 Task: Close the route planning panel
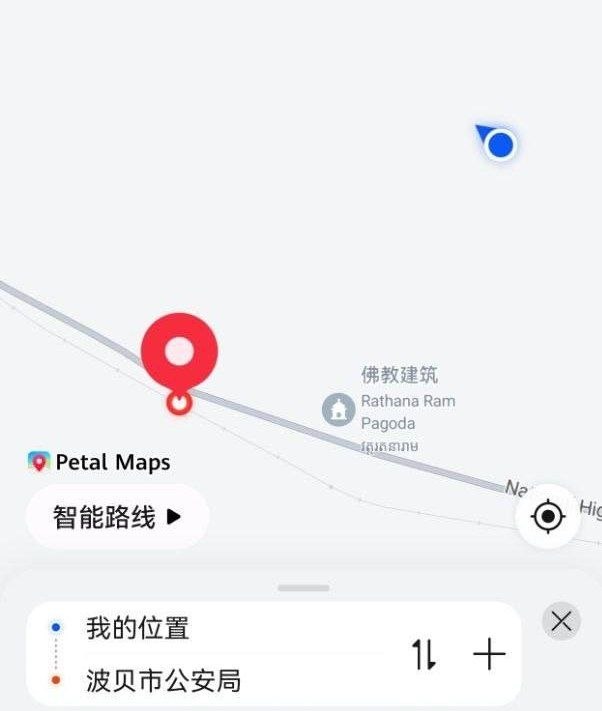click(561, 622)
